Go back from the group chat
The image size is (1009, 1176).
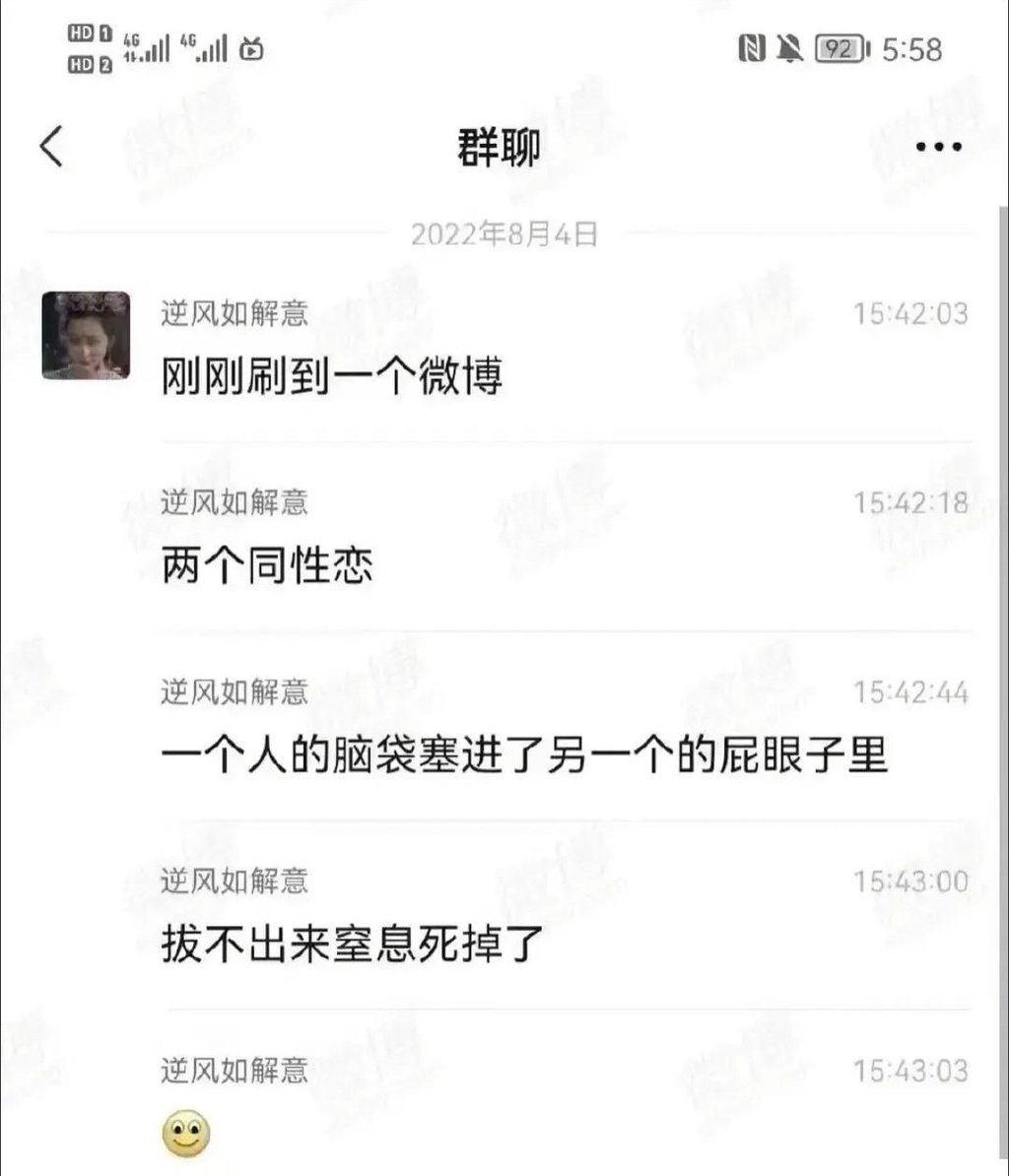point(51,147)
